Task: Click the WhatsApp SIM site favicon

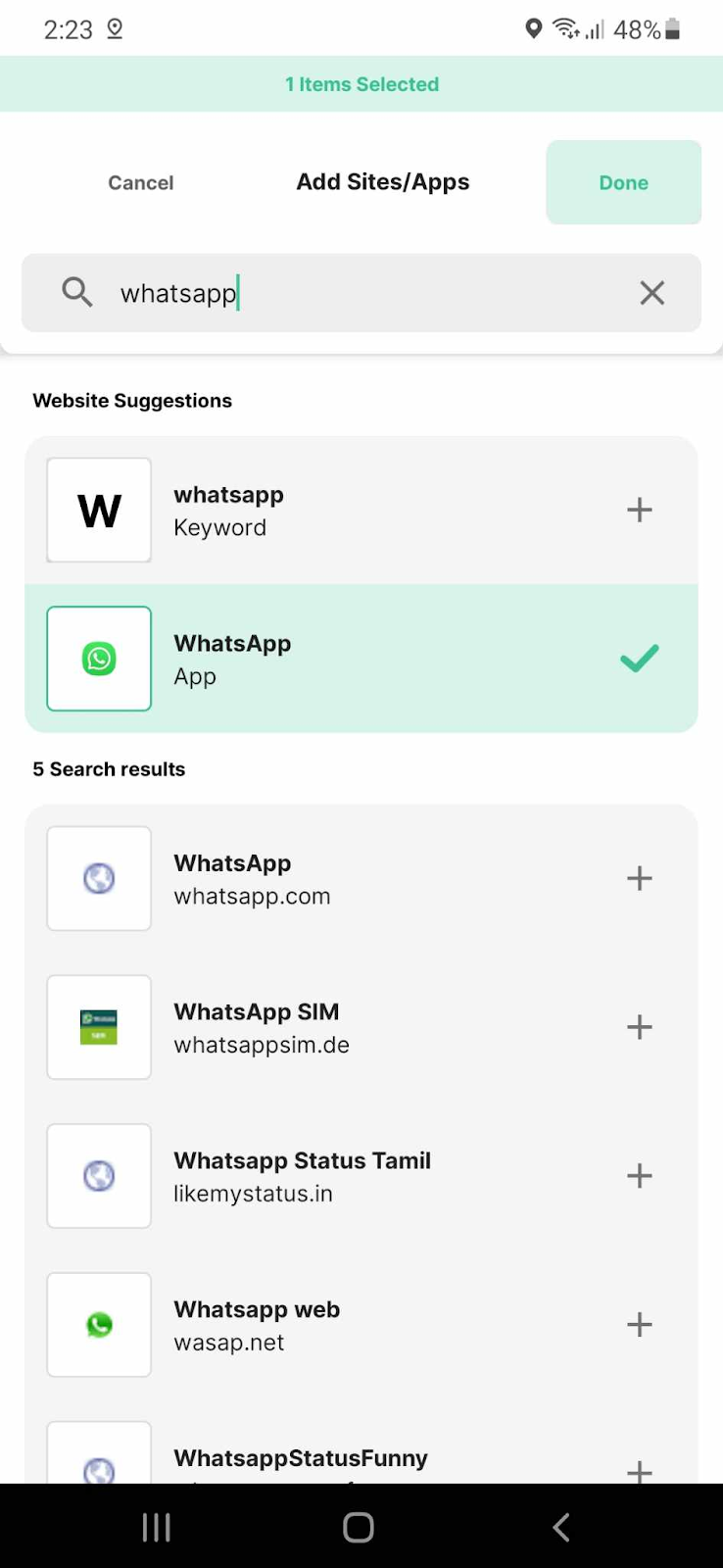Action: [98, 1027]
